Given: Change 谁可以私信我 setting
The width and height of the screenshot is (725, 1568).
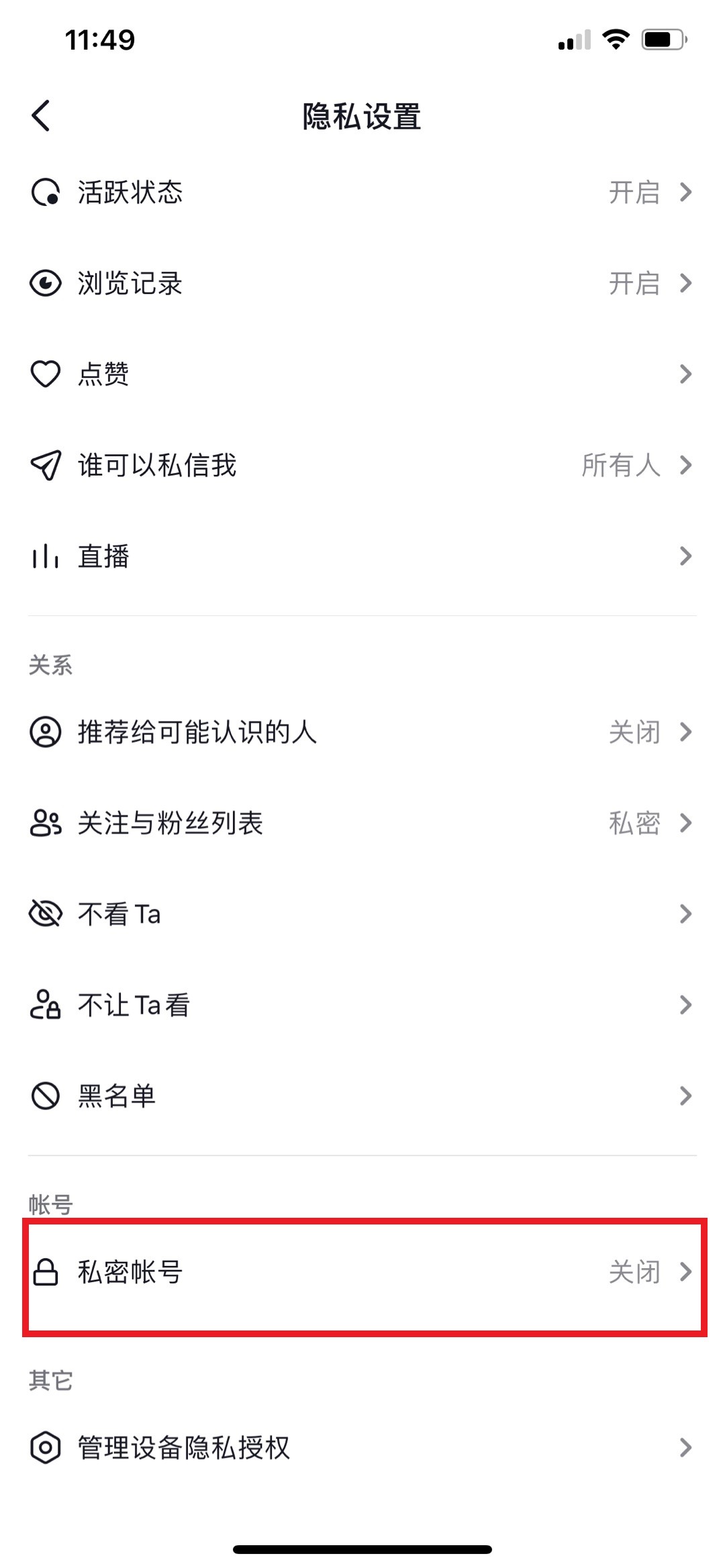Looking at the screenshot, I should (x=362, y=465).
